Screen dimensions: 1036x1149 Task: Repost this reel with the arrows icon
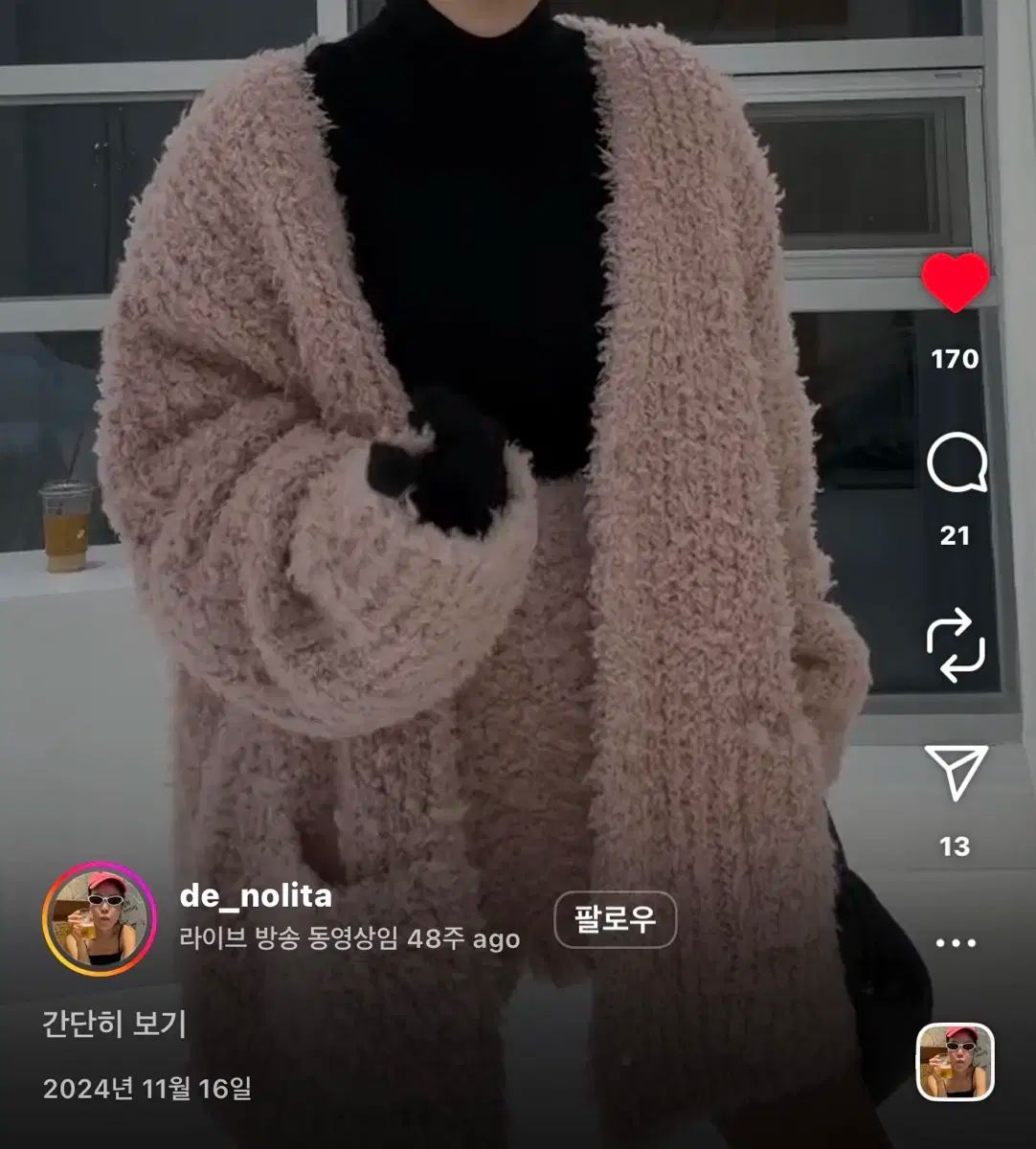click(x=956, y=648)
